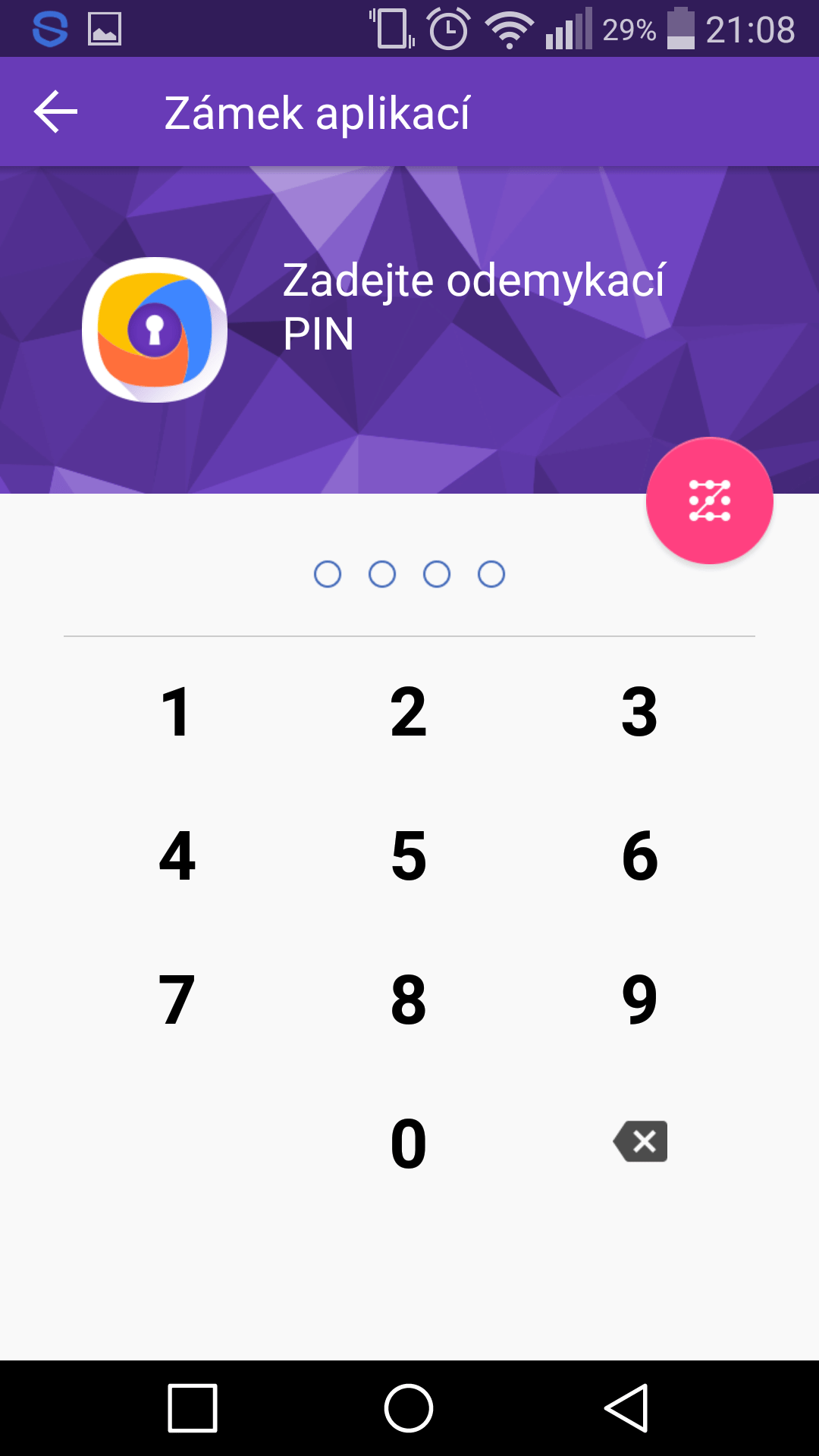Enter digit 5 on the PIN keypad

(409, 855)
